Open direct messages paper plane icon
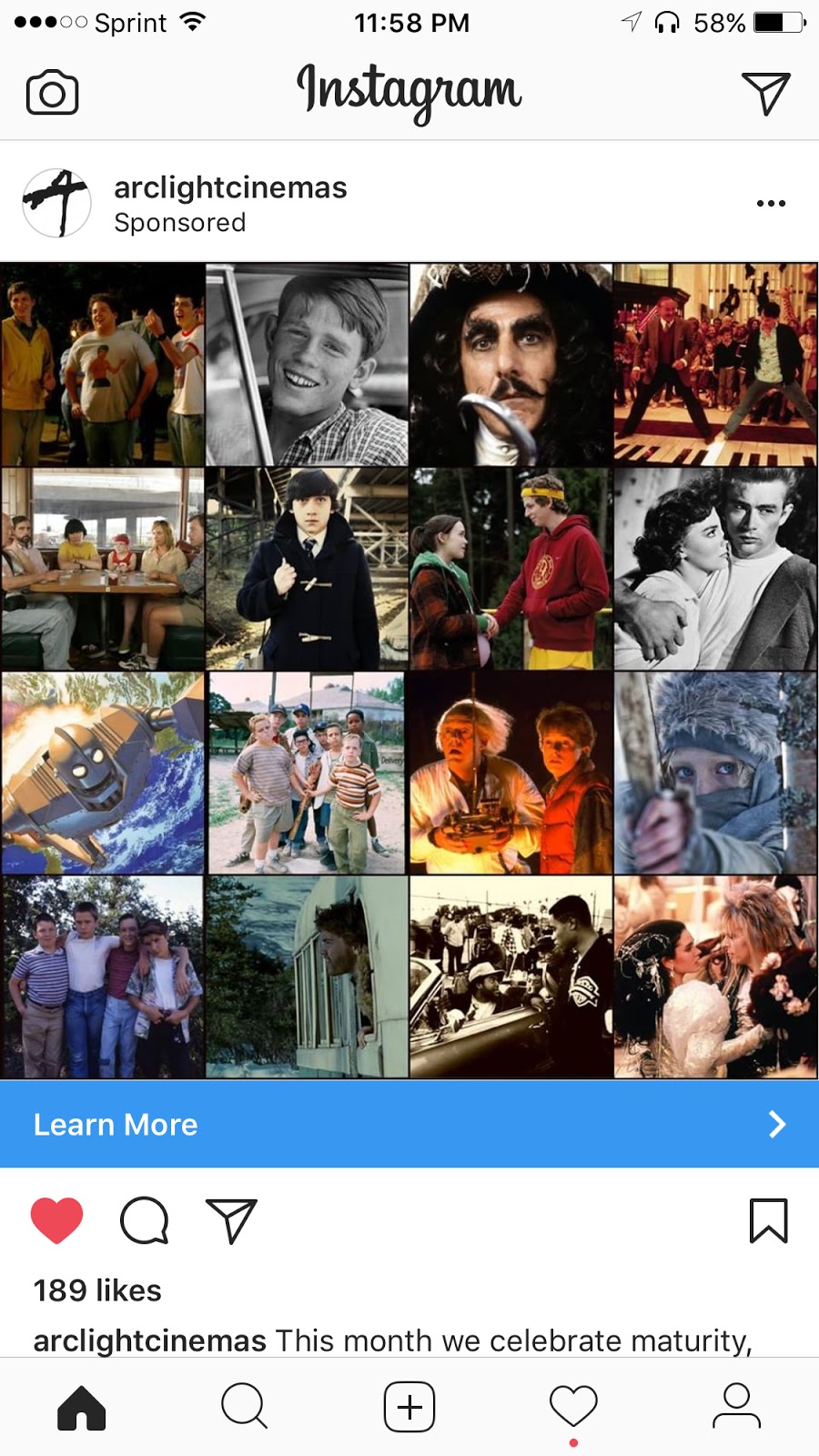The image size is (819, 1456). click(765, 93)
